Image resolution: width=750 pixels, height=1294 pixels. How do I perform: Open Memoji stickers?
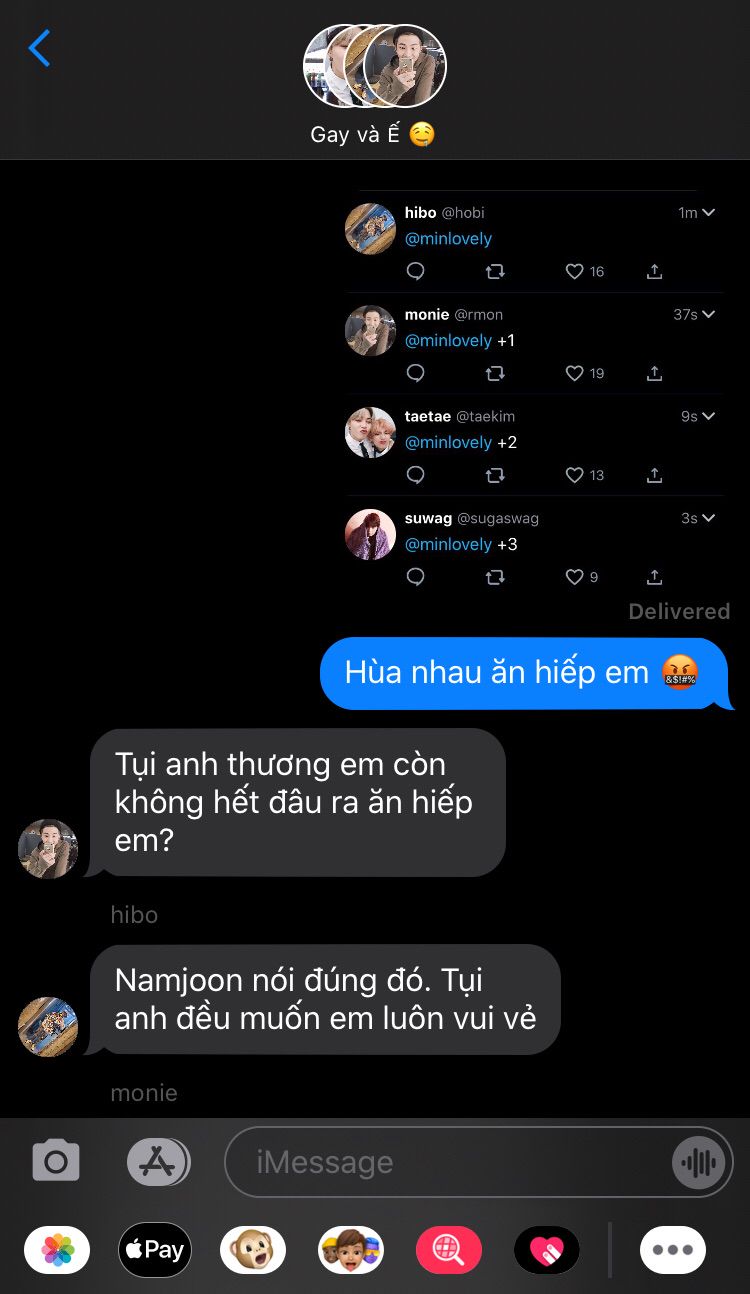coord(350,1250)
